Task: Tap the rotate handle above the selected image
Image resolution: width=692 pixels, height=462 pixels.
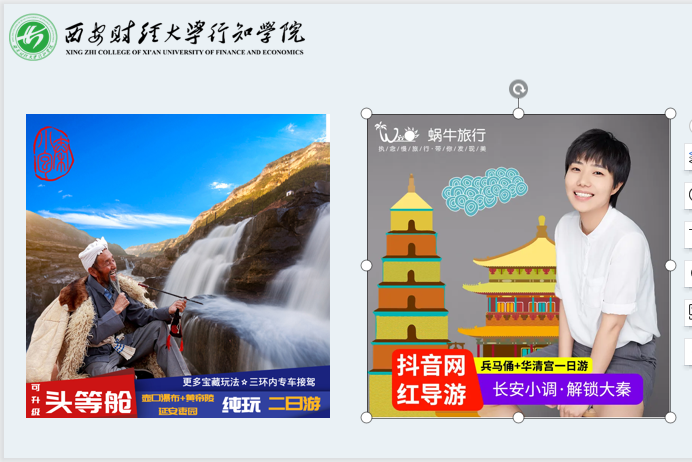Action: pos(518,89)
